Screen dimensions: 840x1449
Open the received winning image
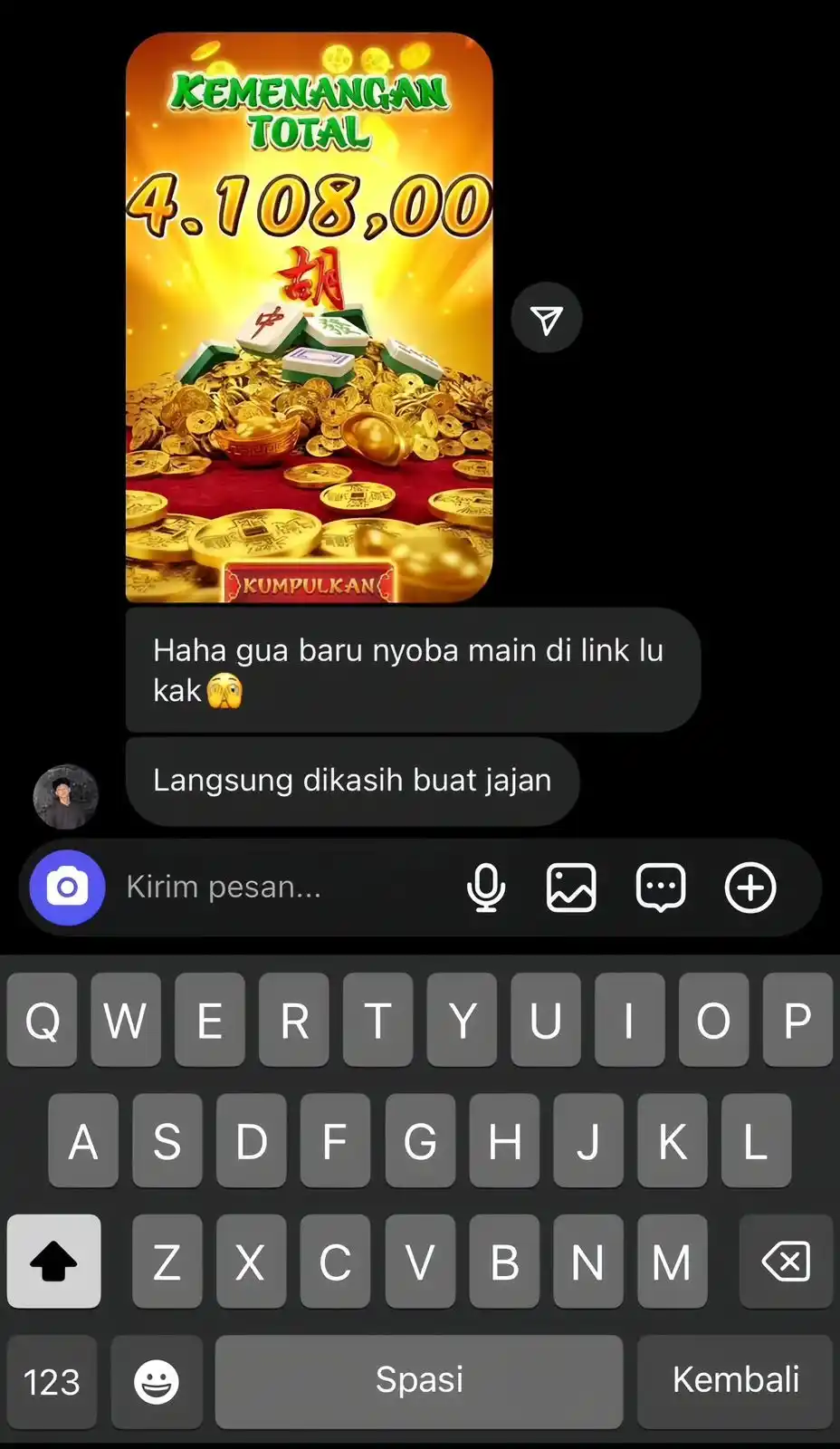[309, 317]
